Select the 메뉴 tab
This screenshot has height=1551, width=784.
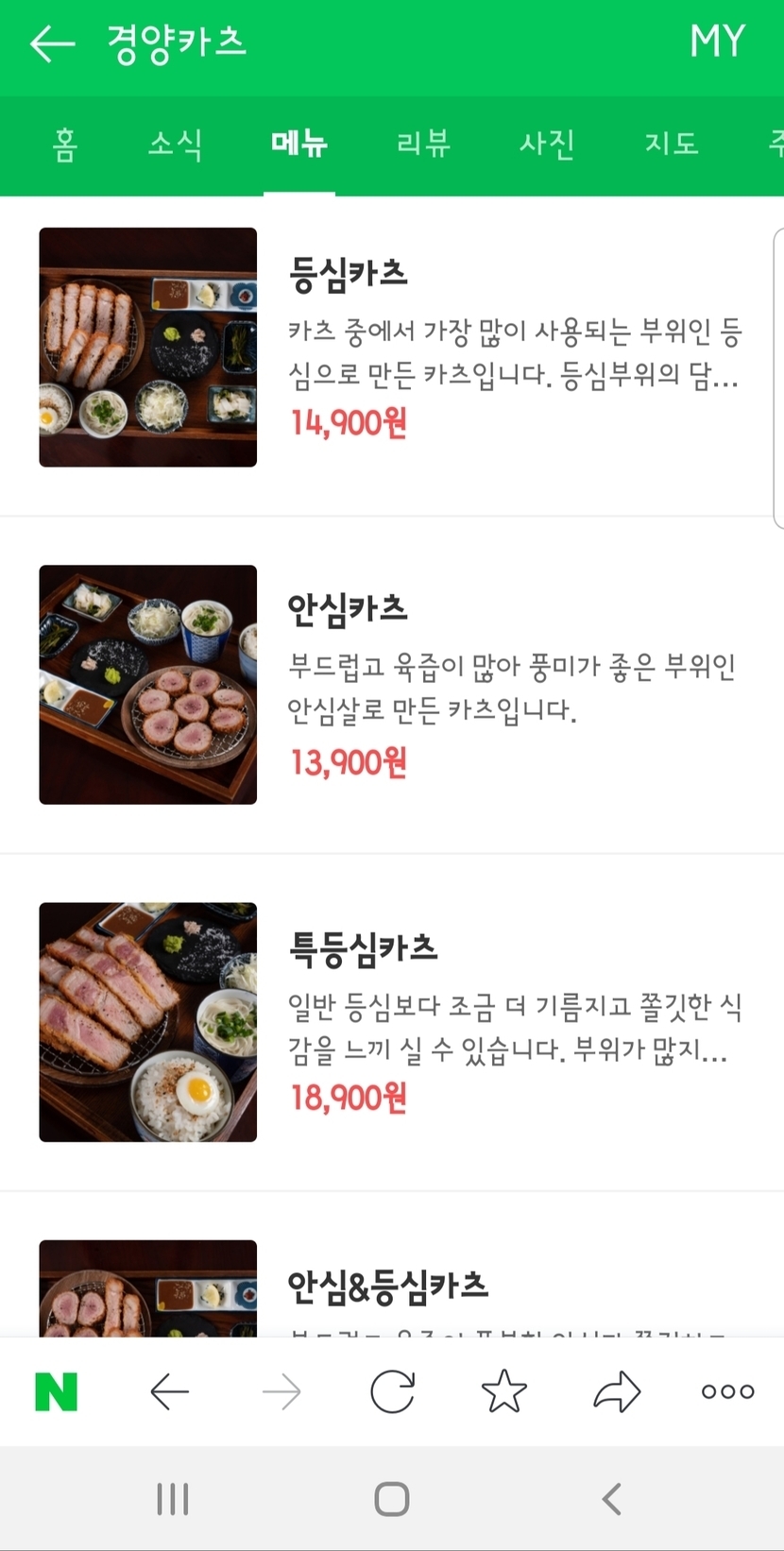point(298,145)
